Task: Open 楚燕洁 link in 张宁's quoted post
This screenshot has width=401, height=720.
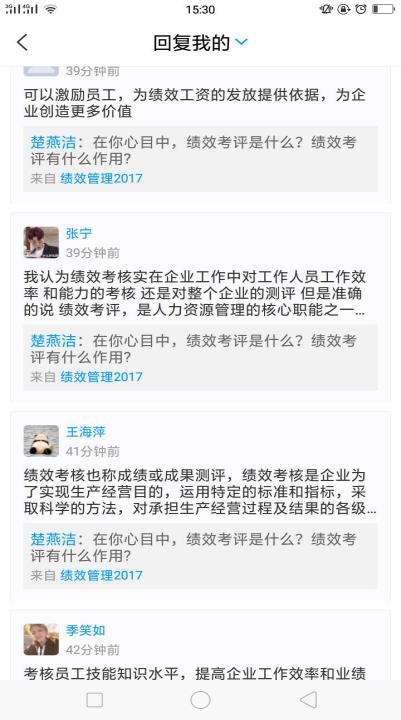Action: tap(53, 341)
